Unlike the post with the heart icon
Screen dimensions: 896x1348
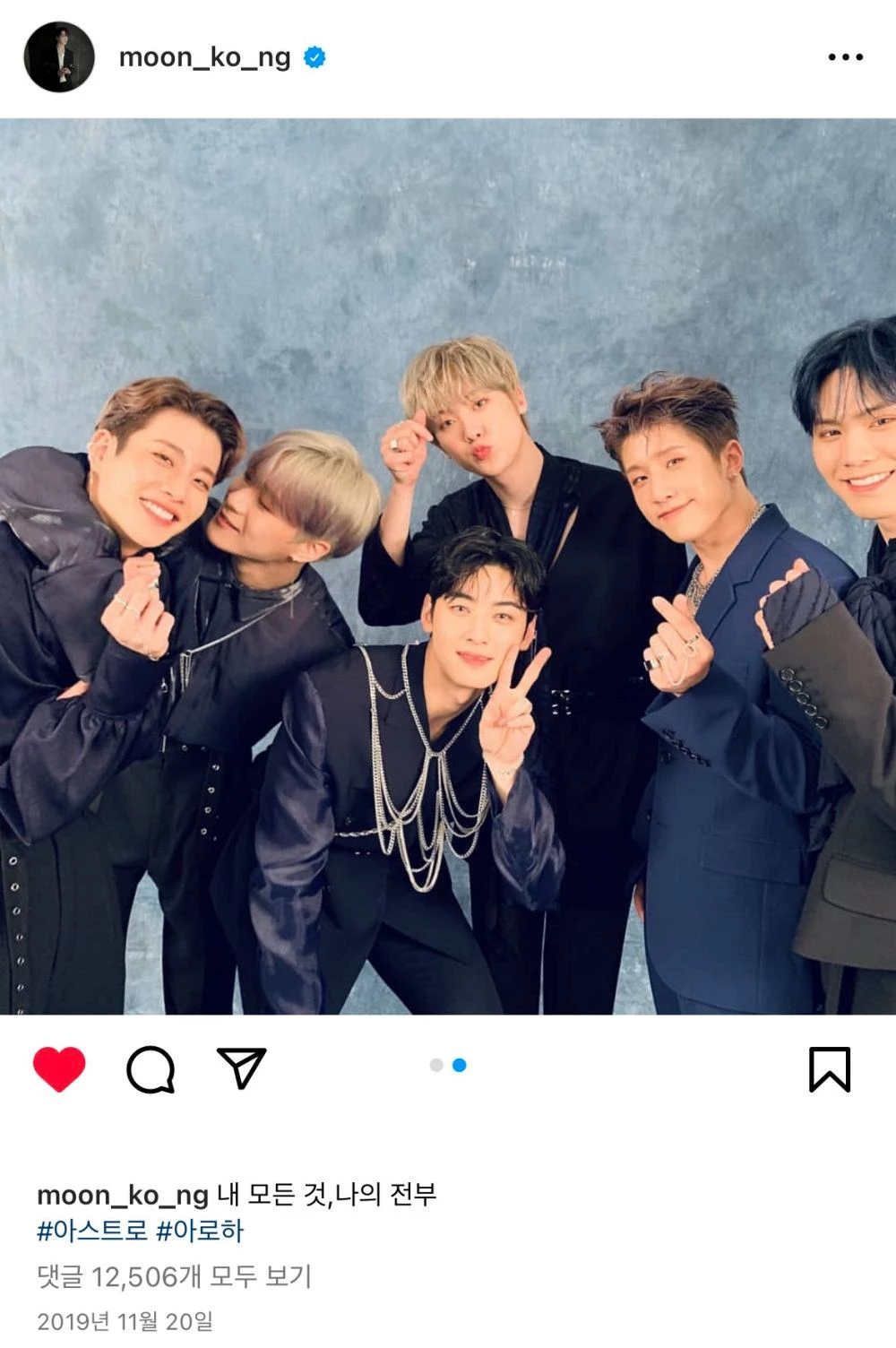pyautogui.click(x=59, y=1068)
